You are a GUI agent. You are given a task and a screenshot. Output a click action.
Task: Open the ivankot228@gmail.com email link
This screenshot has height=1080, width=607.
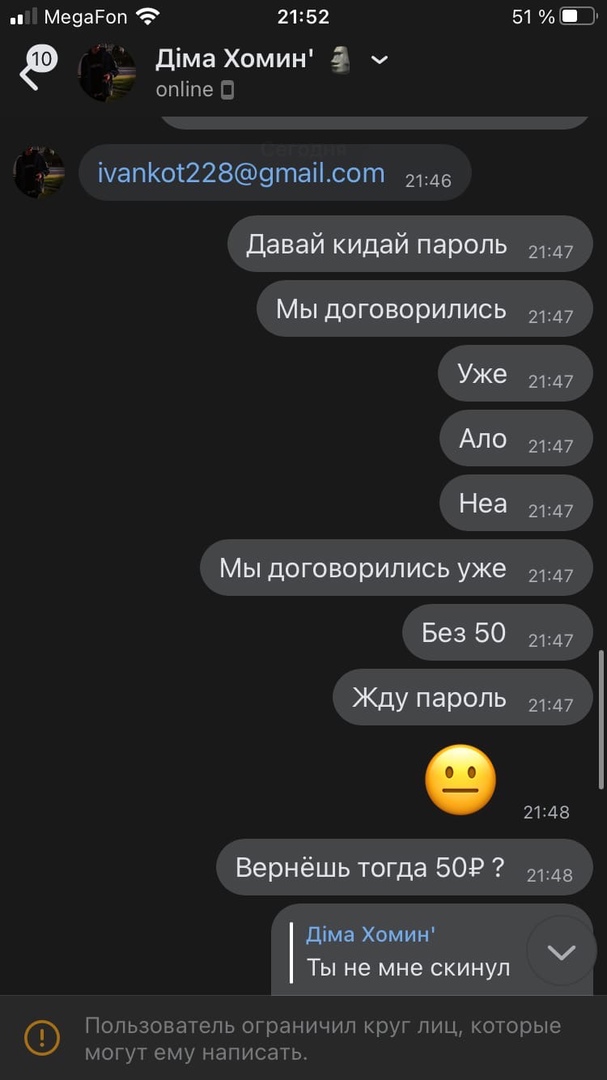pos(241,173)
